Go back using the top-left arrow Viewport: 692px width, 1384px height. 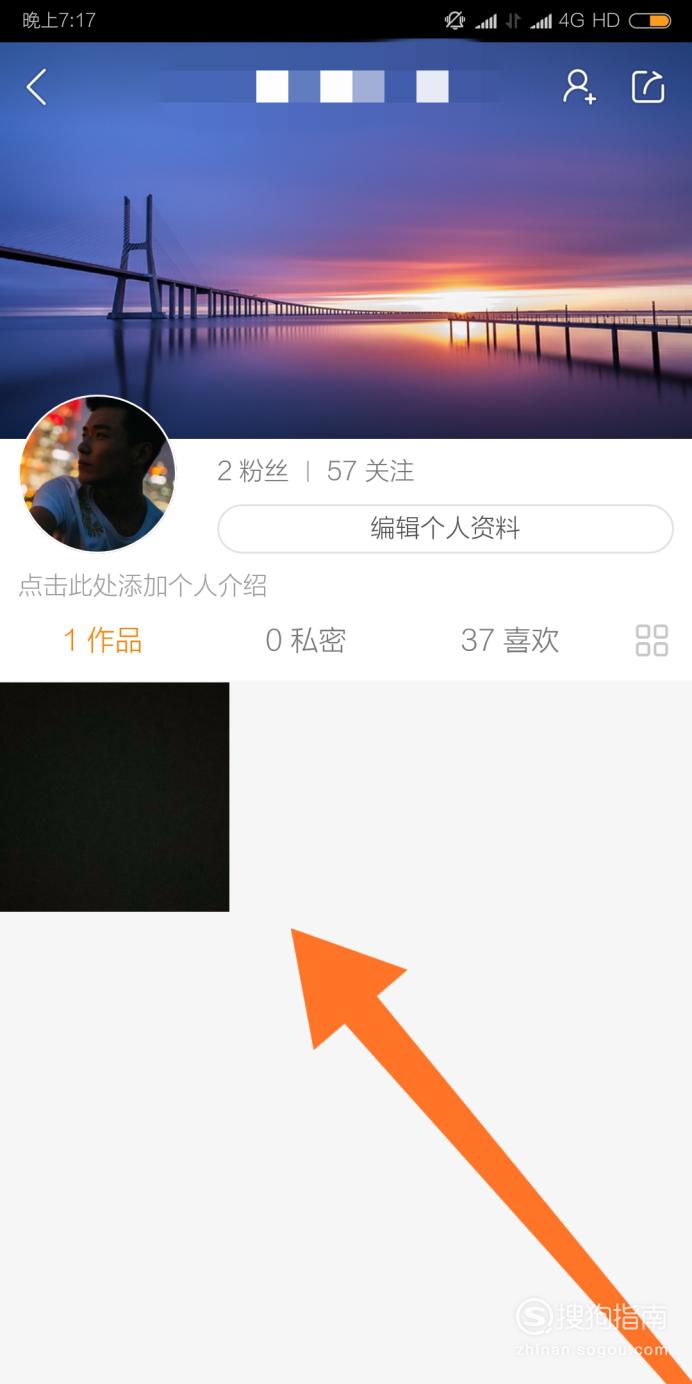click(x=36, y=87)
